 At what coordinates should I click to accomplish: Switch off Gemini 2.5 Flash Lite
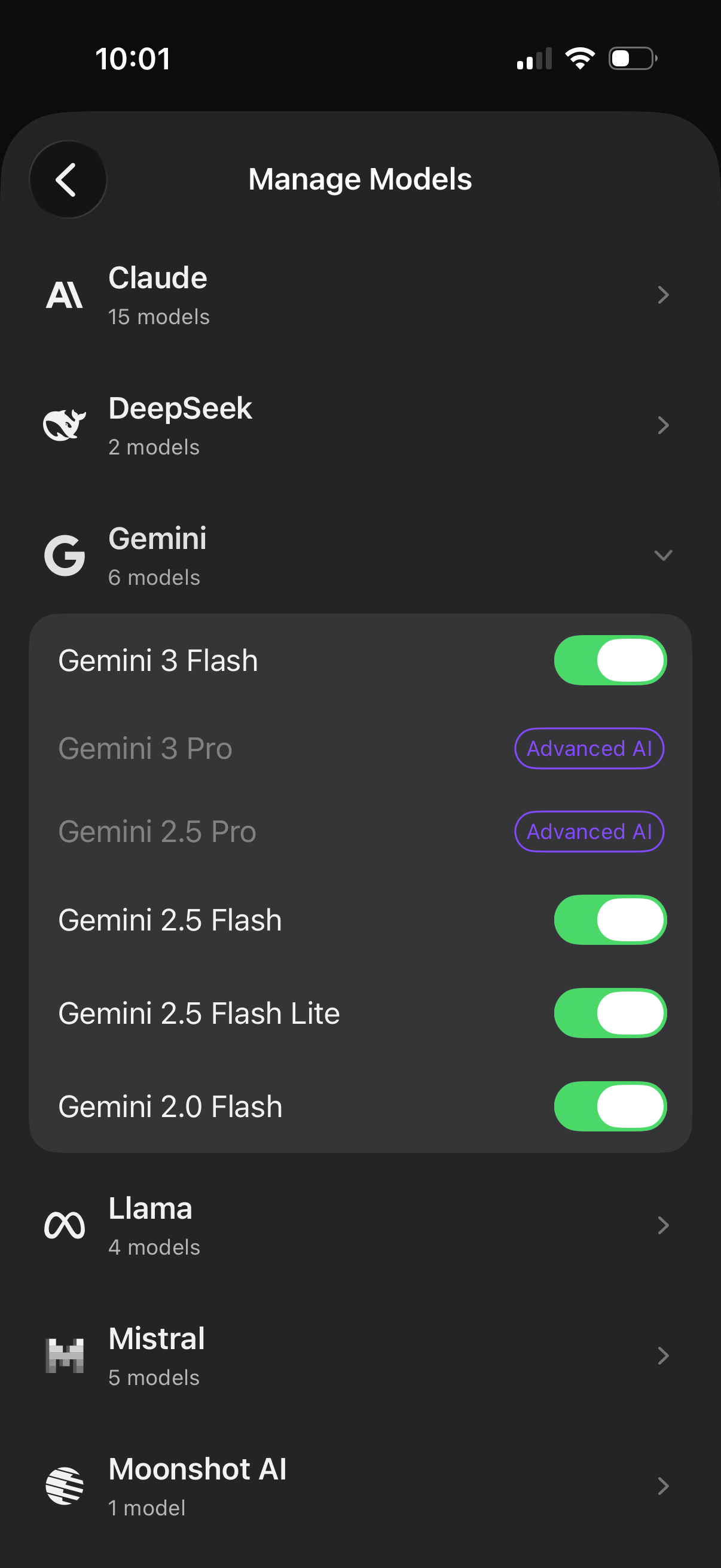click(610, 1013)
